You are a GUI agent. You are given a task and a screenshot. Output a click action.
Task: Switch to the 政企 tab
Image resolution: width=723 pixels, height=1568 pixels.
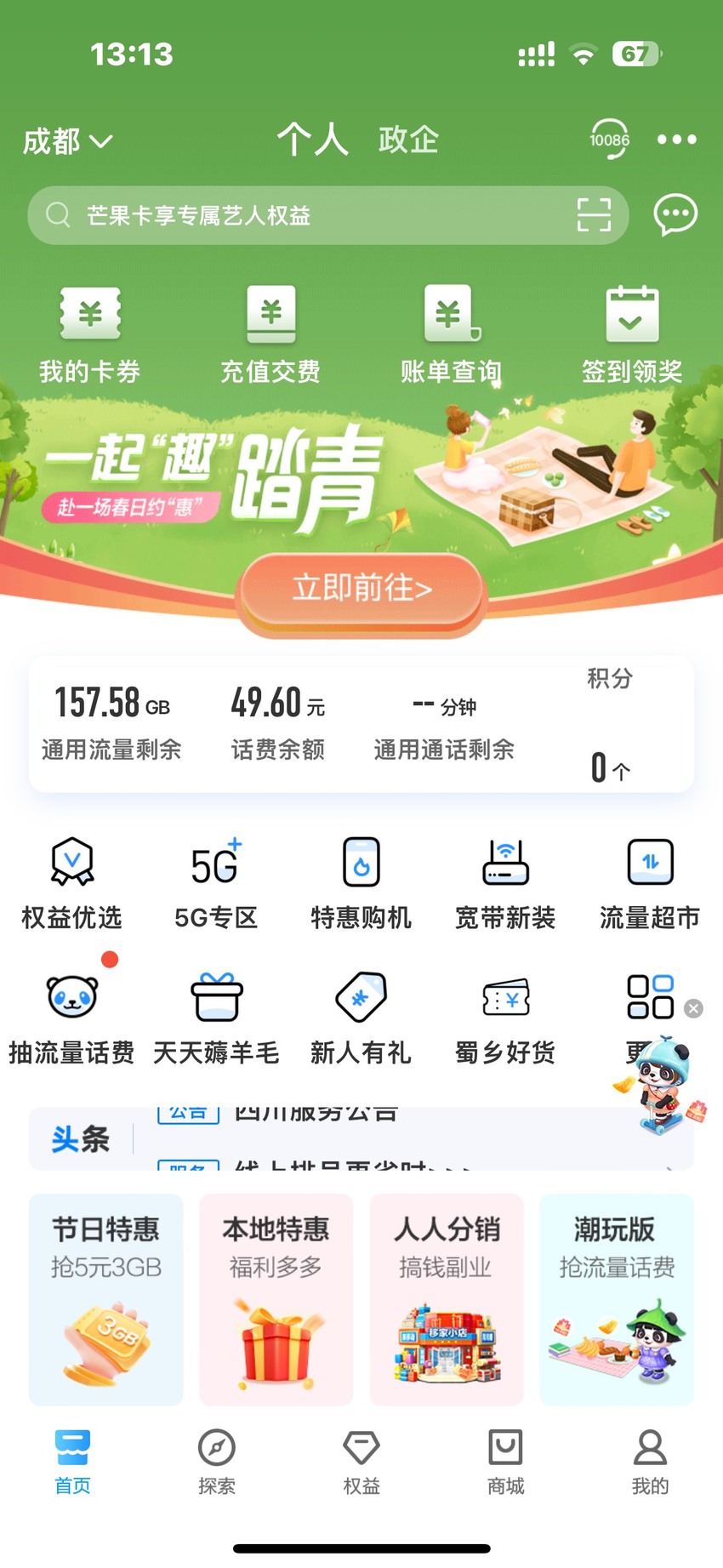[x=408, y=140]
